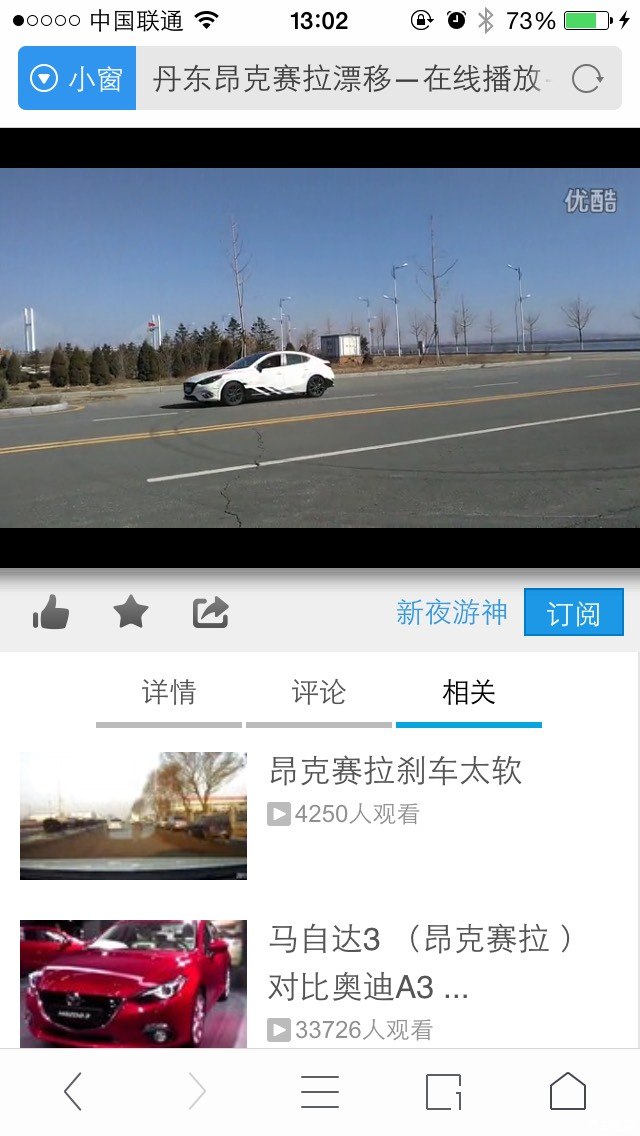Go back using the browser back arrow
The height and width of the screenshot is (1136, 640).
coord(73,1091)
